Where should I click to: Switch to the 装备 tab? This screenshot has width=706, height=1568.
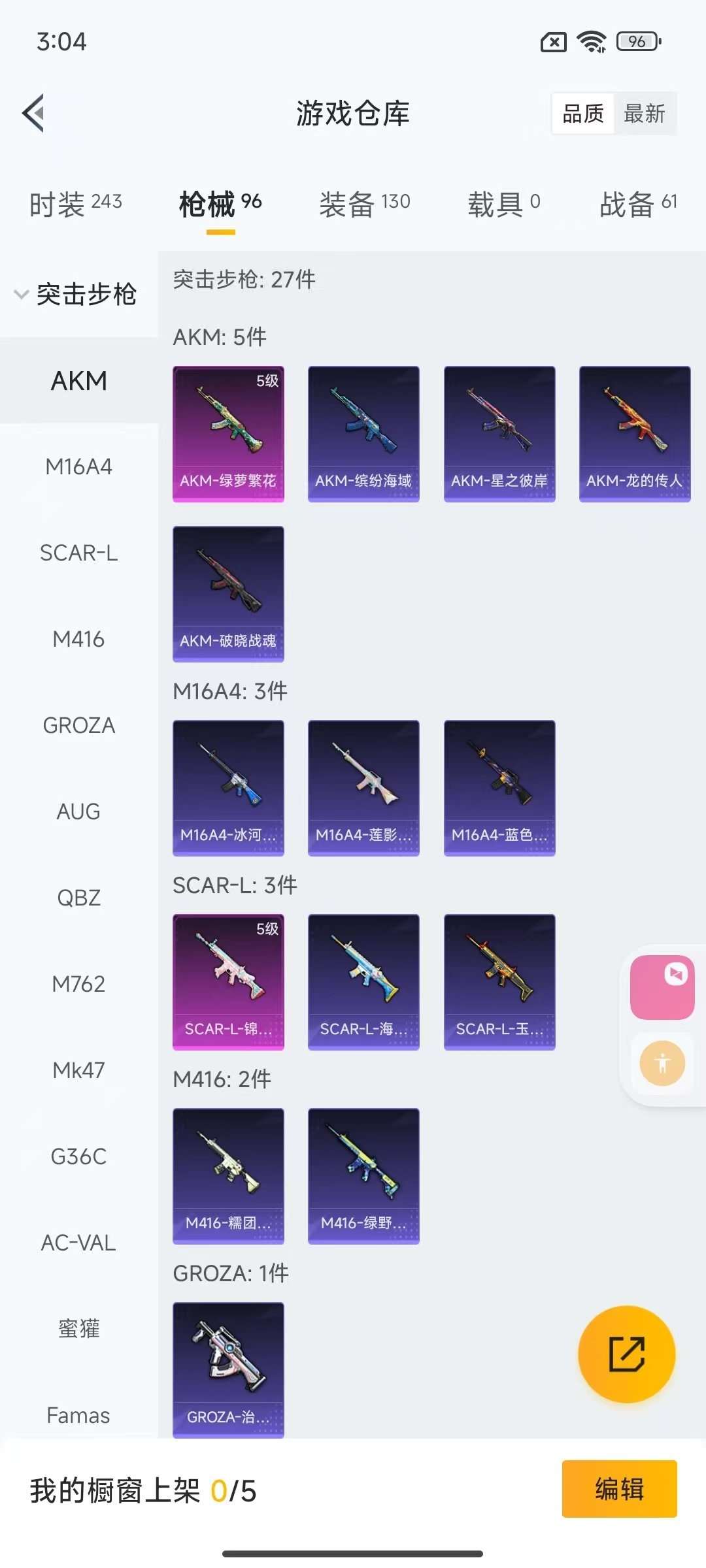coord(364,204)
